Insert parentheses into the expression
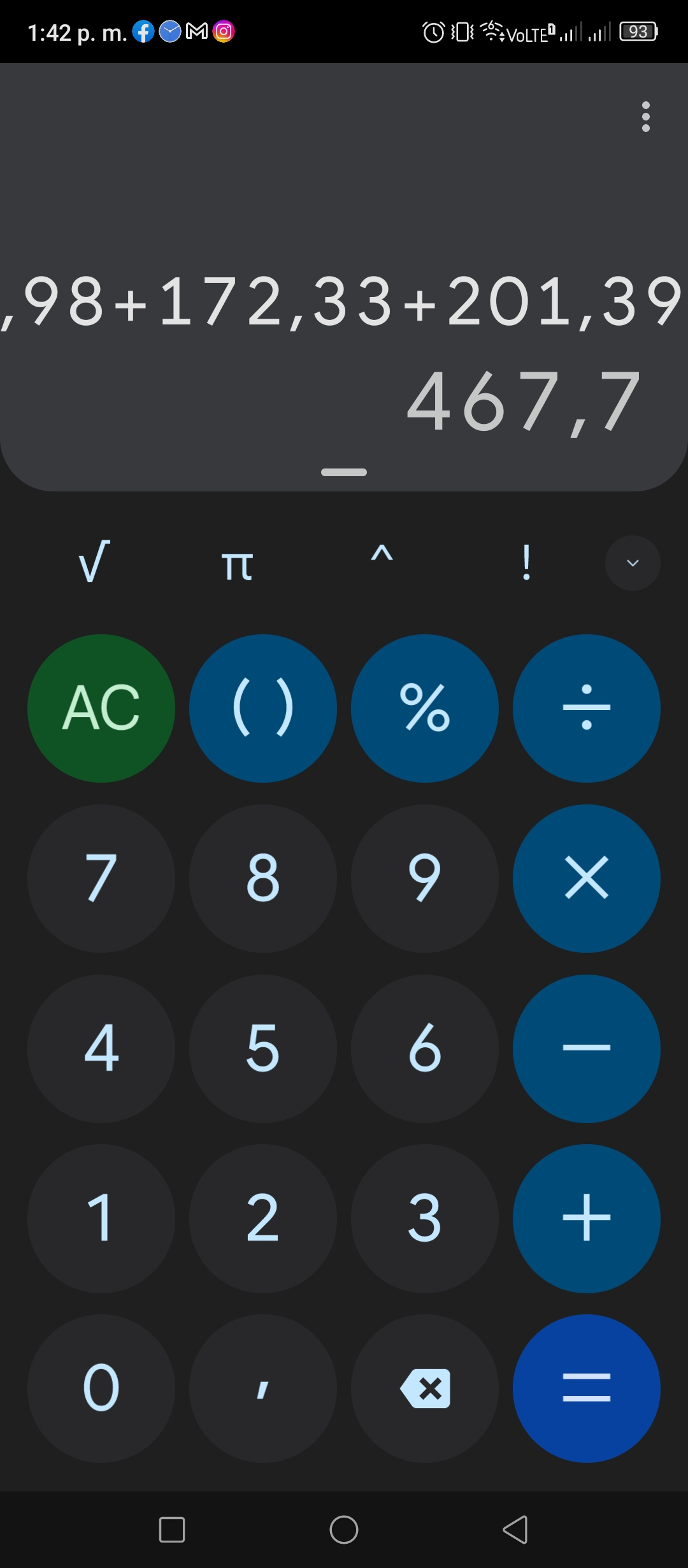Screen dimensions: 688x1568 click(263, 708)
